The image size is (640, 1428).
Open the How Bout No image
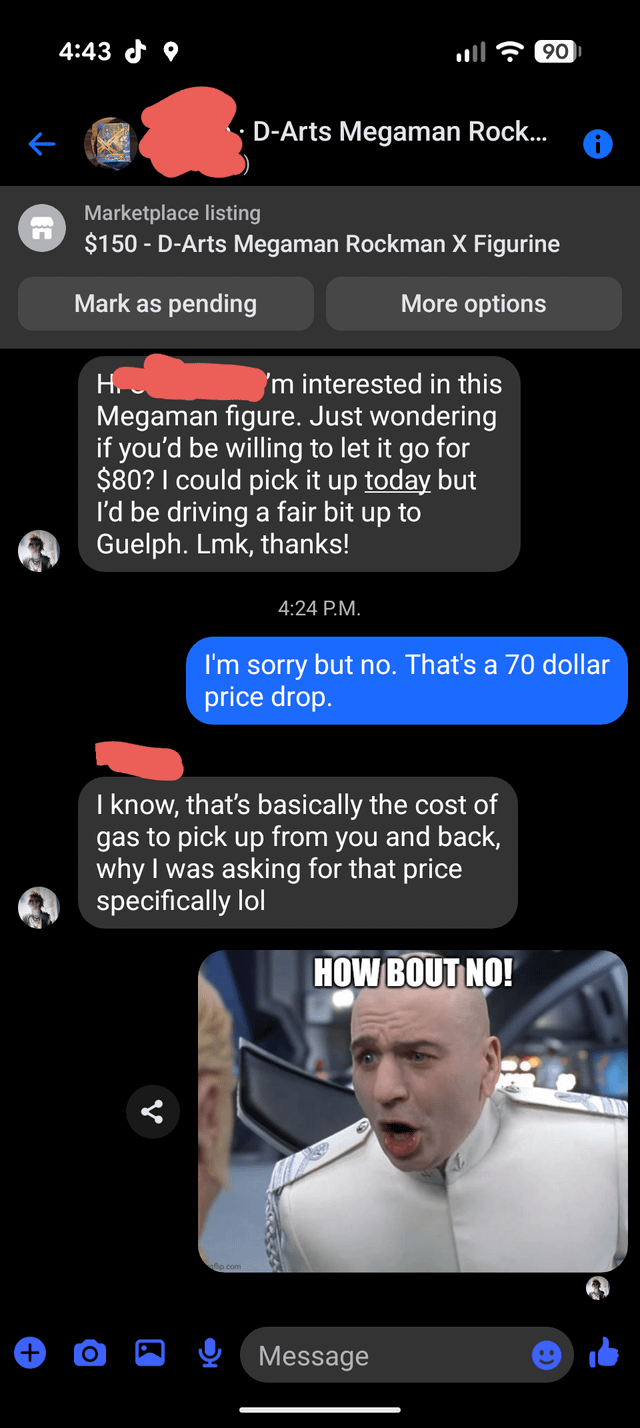tap(413, 1111)
